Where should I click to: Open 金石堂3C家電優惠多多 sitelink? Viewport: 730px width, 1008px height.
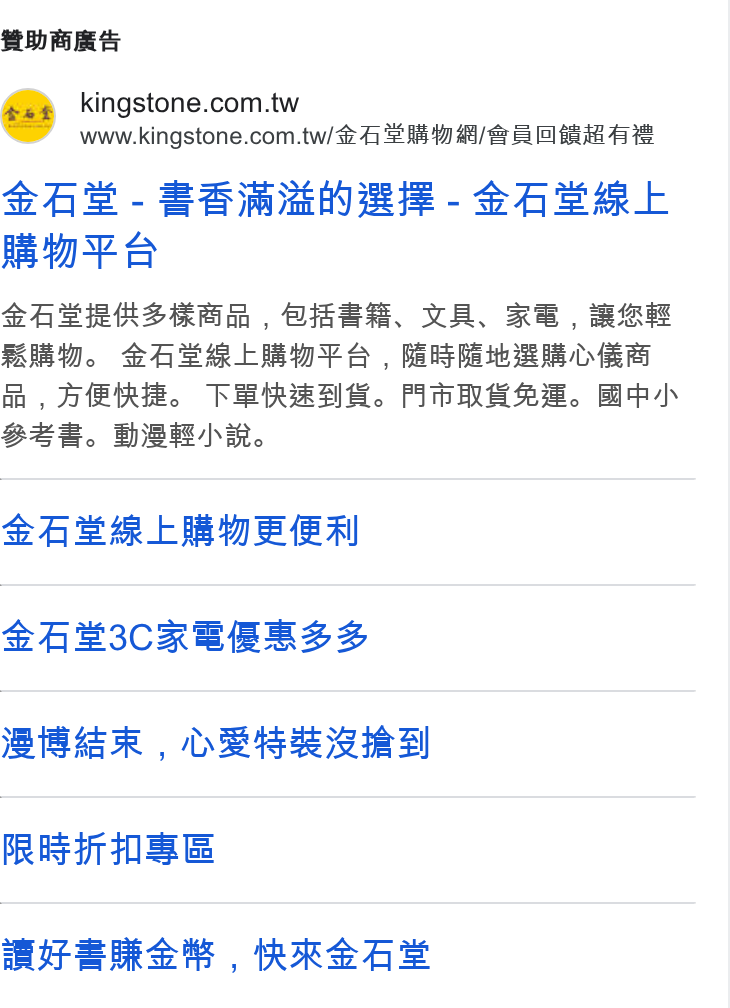click(185, 637)
